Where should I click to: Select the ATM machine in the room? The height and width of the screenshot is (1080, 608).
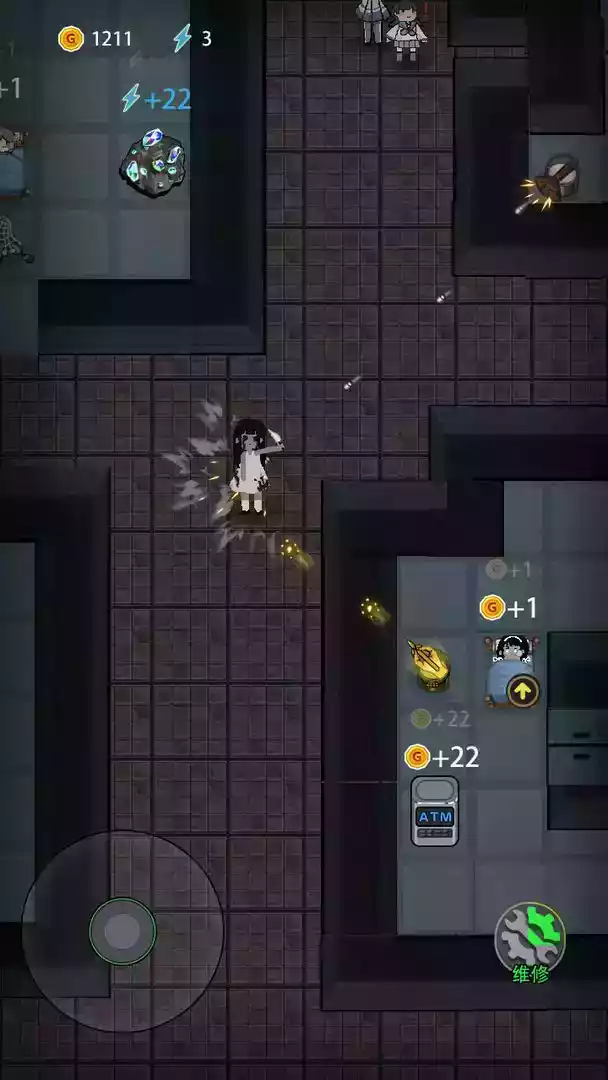435,811
